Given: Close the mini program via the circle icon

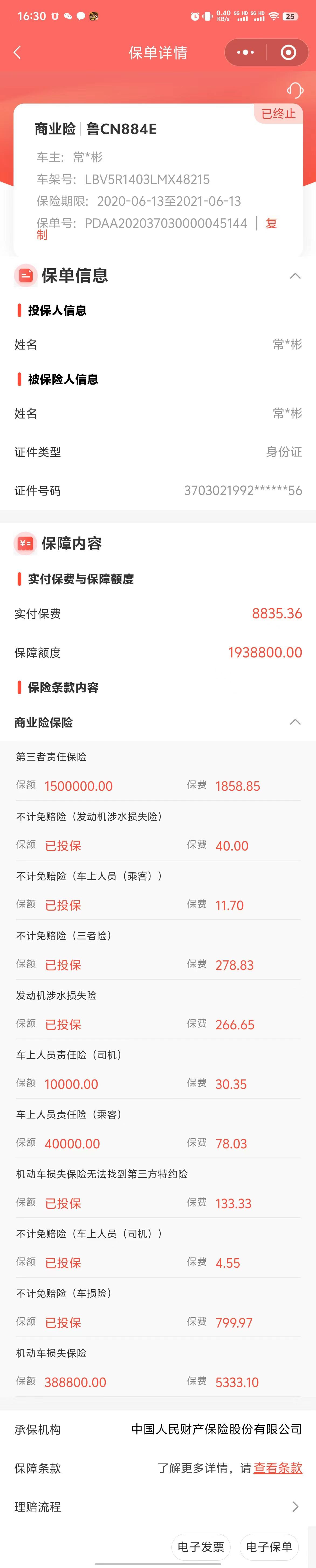Looking at the screenshot, I should 288,52.
